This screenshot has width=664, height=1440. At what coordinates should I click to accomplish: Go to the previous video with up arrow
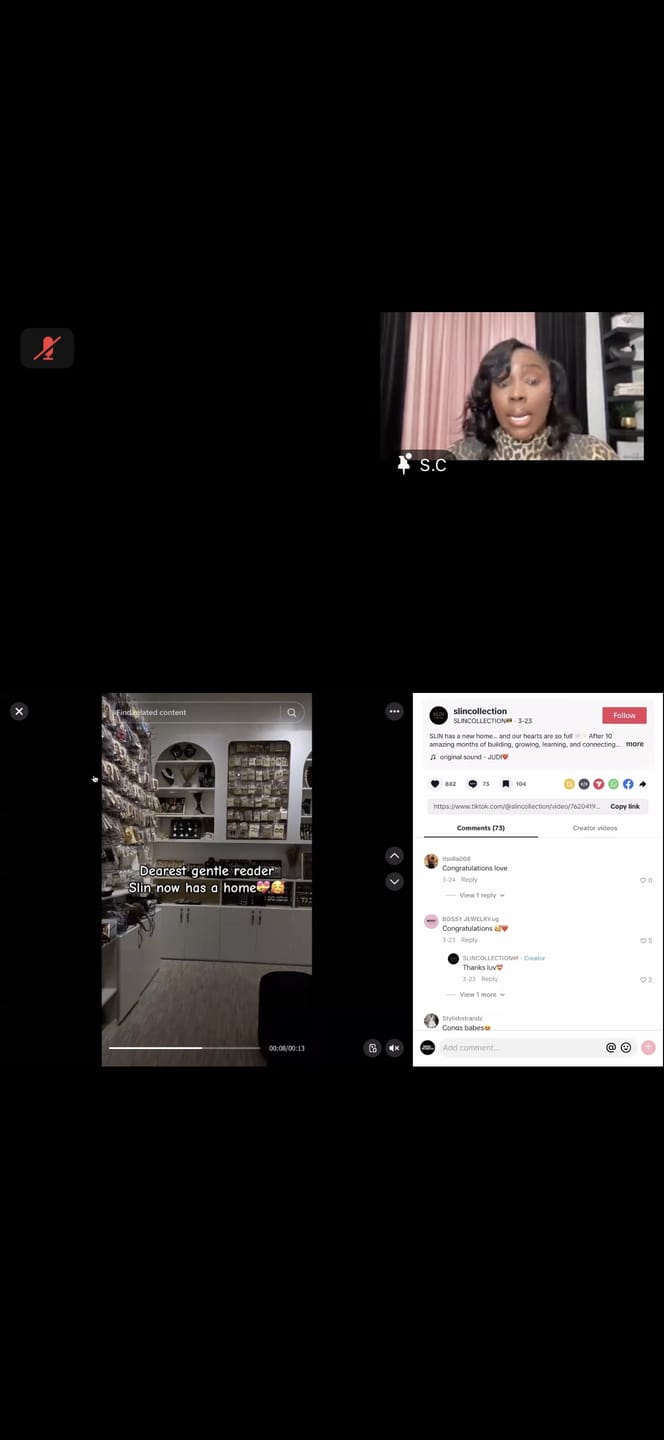[x=394, y=856]
